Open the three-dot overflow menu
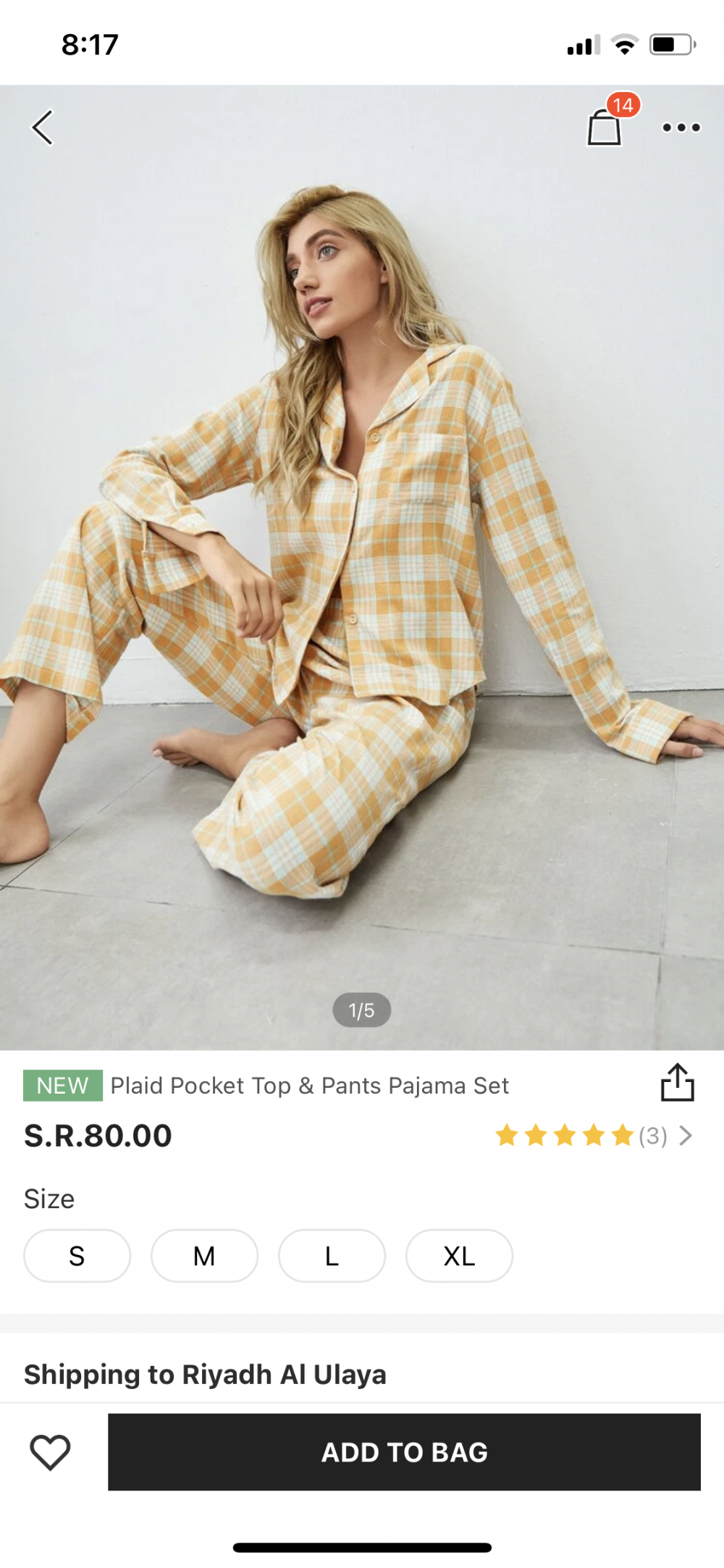This screenshot has height=1568, width=724. tap(681, 127)
